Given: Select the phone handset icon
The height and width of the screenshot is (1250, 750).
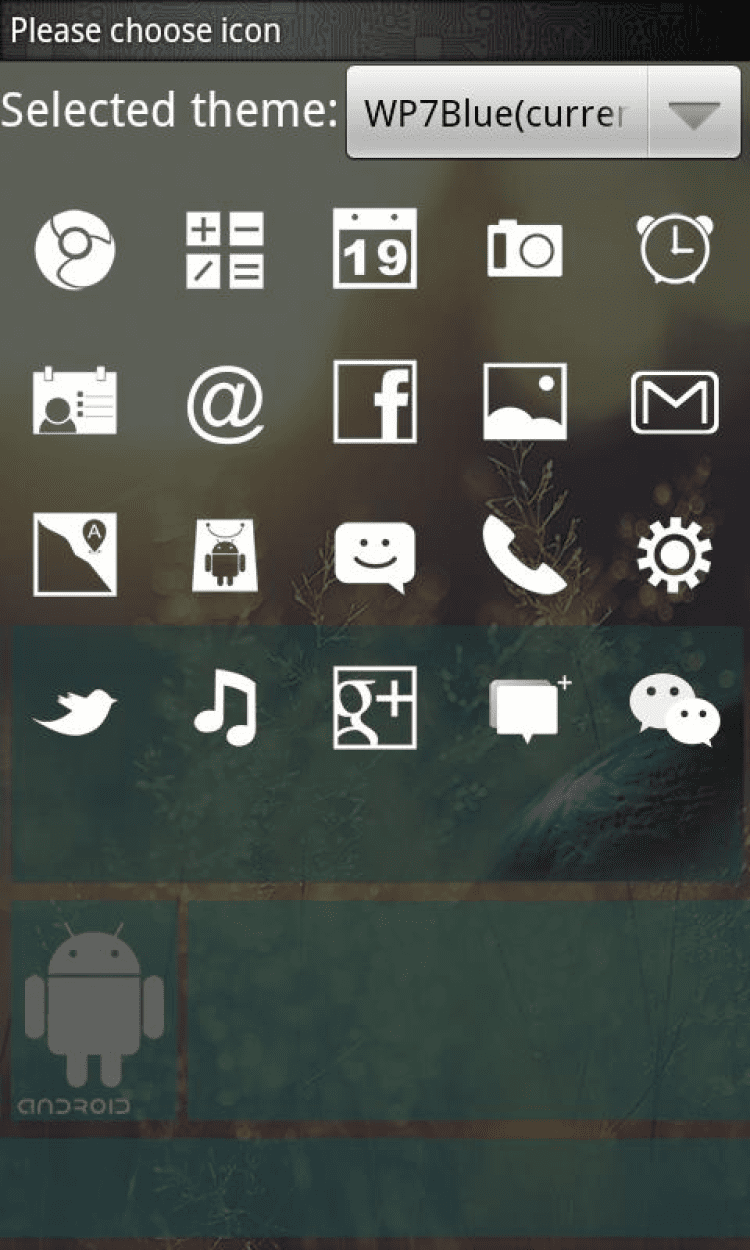Looking at the screenshot, I should [x=525, y=554].
